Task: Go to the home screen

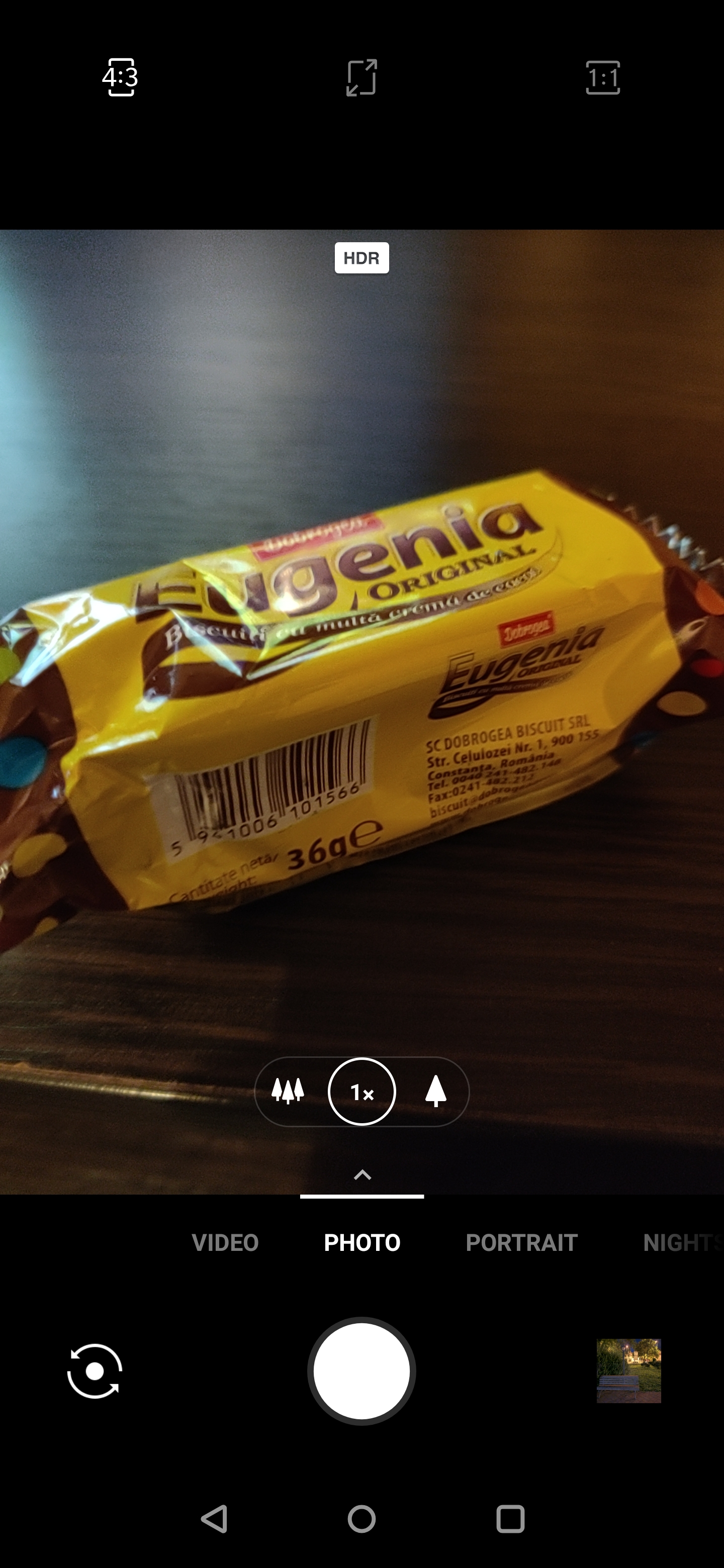Action: [x=361, y=1519]
